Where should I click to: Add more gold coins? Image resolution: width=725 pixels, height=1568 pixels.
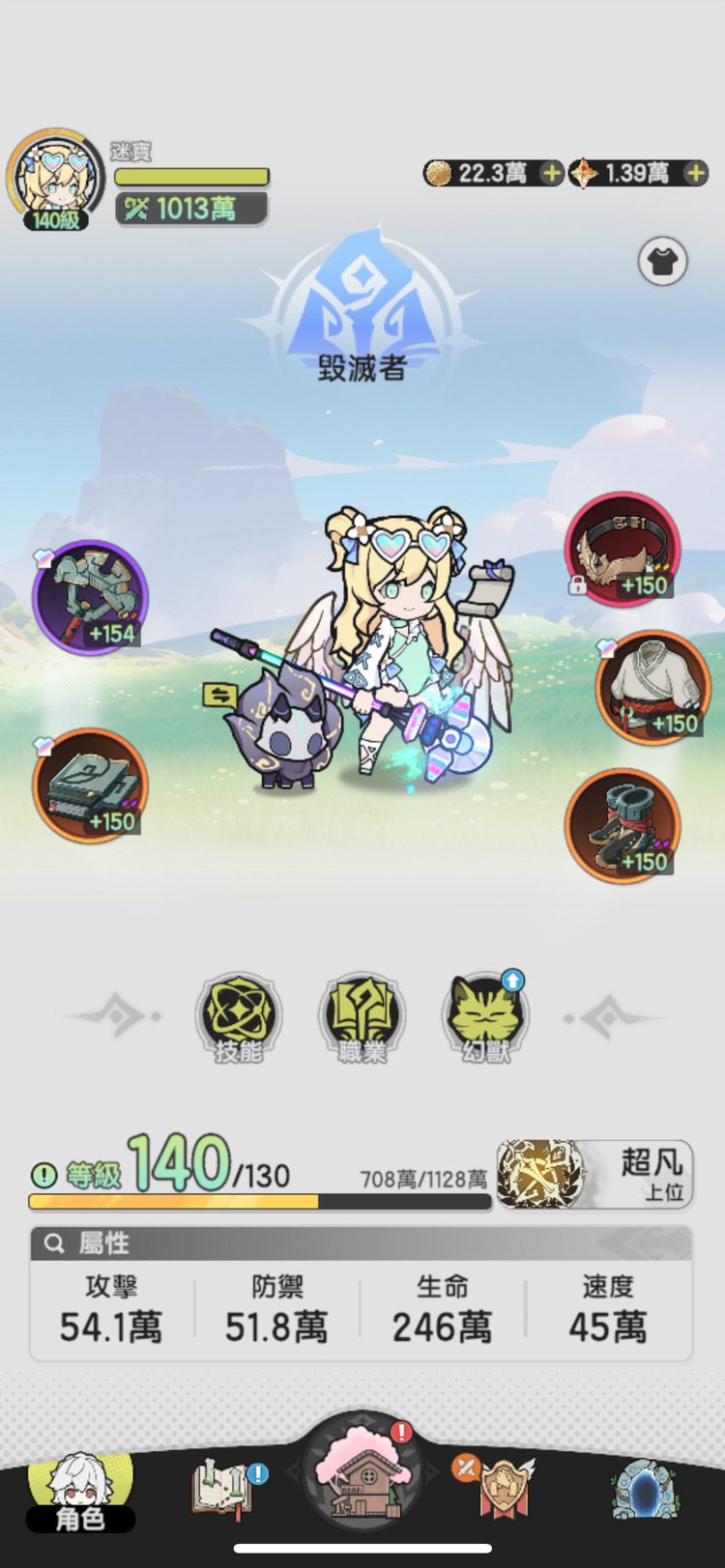pos(551,173)
